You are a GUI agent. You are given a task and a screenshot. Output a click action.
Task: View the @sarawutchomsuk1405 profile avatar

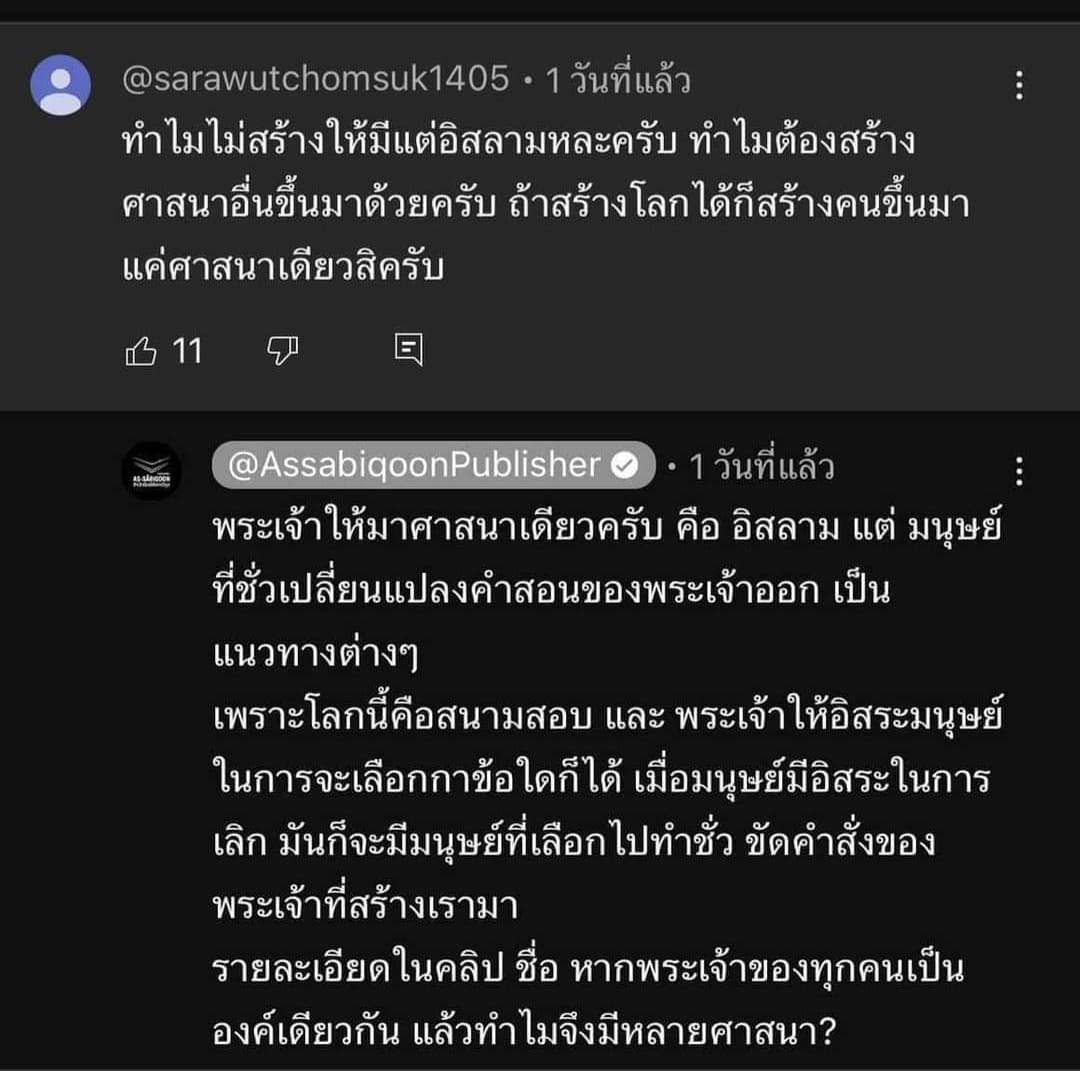tap(61, 85)
